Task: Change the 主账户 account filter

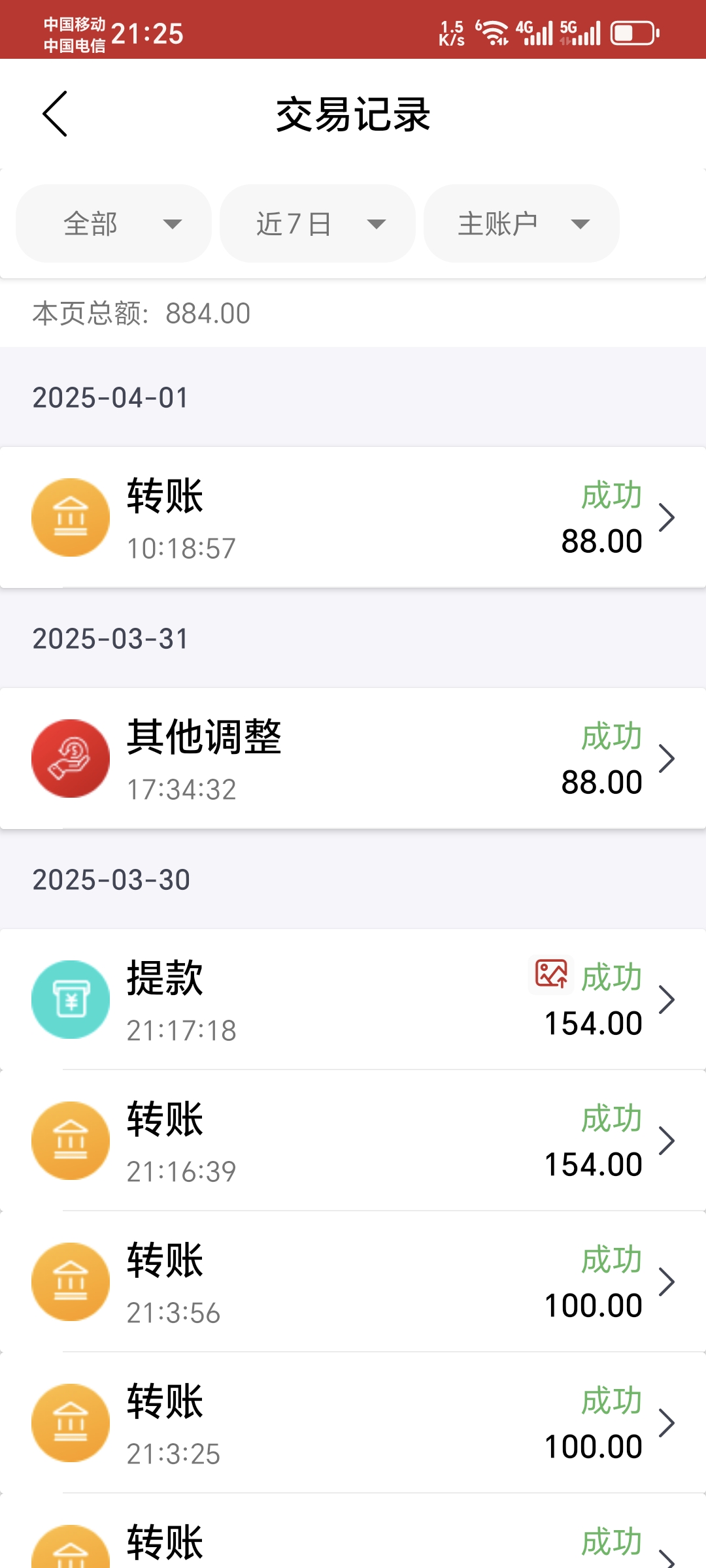Action: tap(522, 223)
